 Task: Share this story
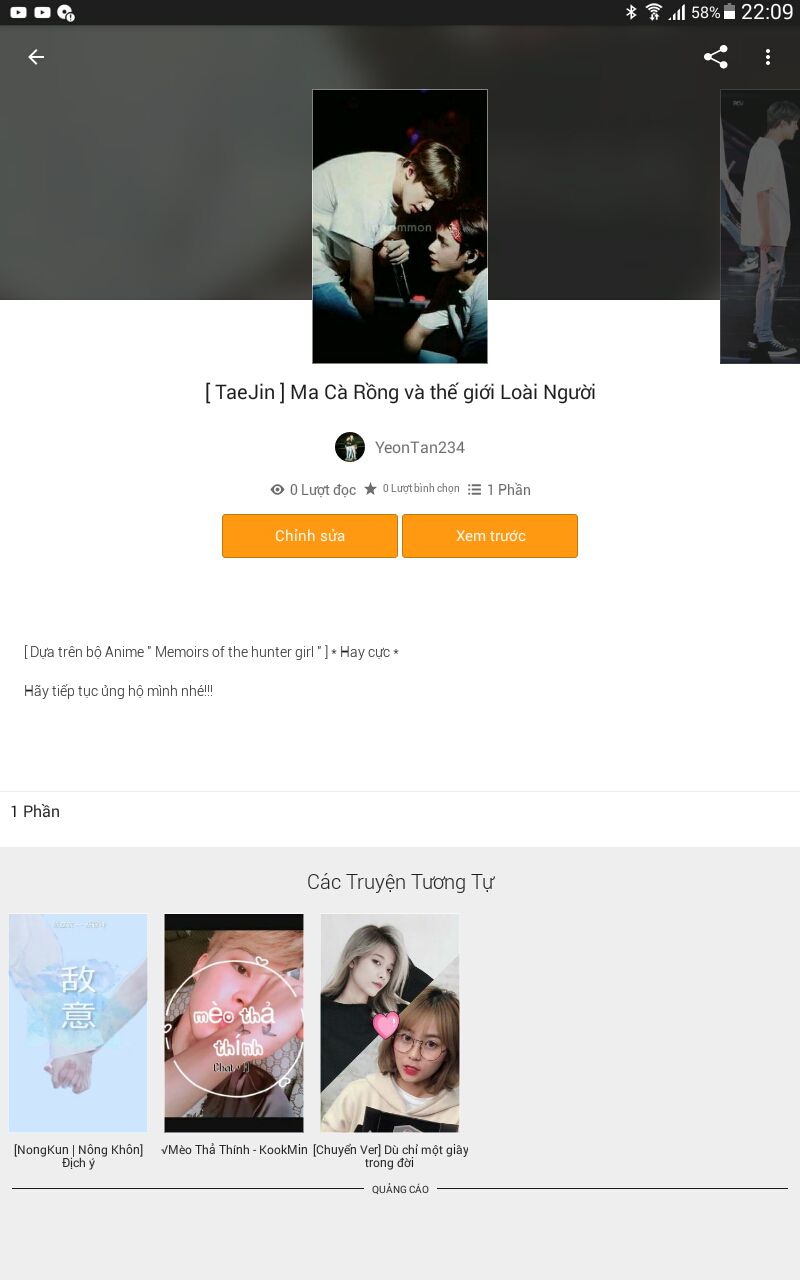(716, 57)
